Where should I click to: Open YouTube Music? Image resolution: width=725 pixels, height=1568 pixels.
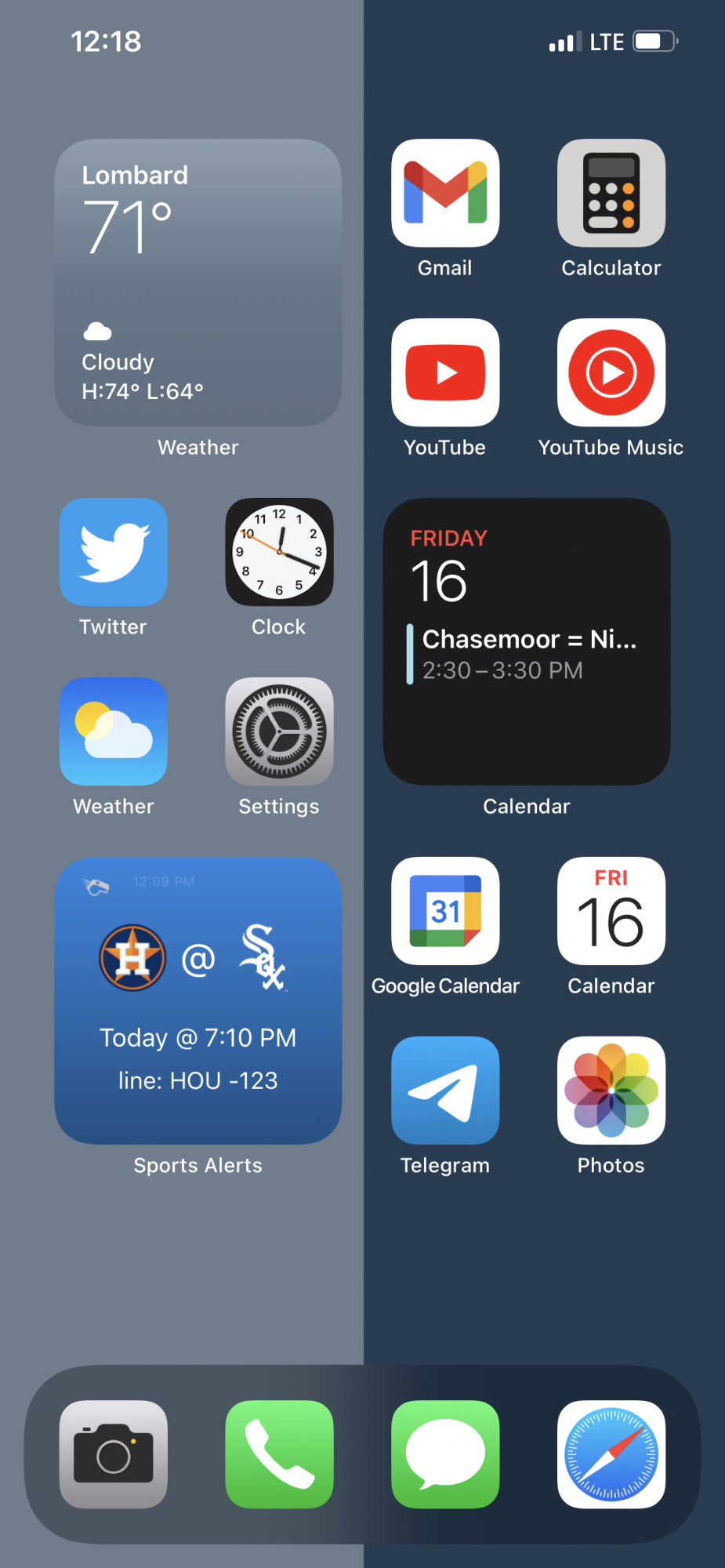(611, 372)
